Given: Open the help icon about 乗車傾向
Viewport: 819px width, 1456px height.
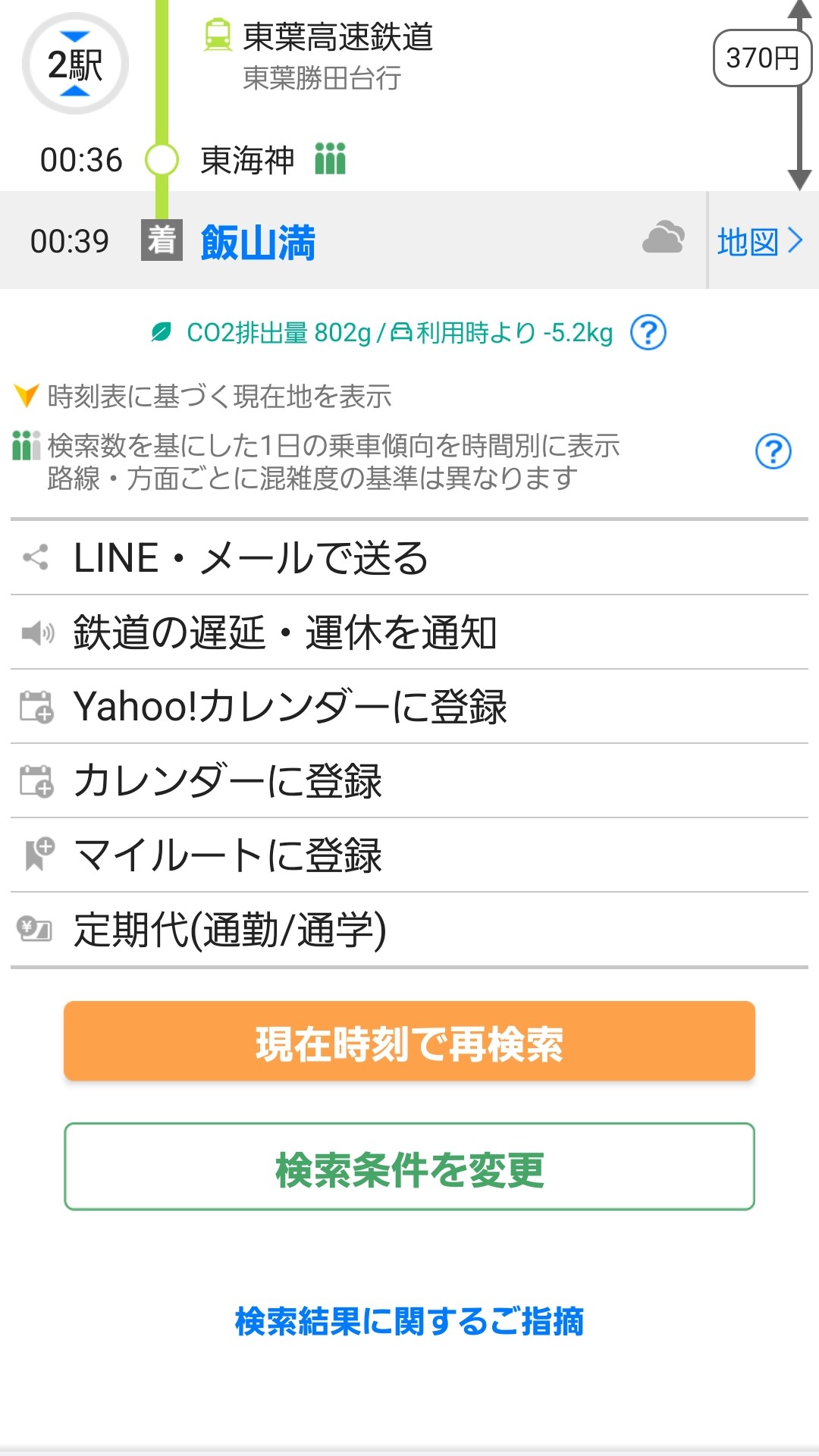Looking at the screenshot, I should point(773,452).
